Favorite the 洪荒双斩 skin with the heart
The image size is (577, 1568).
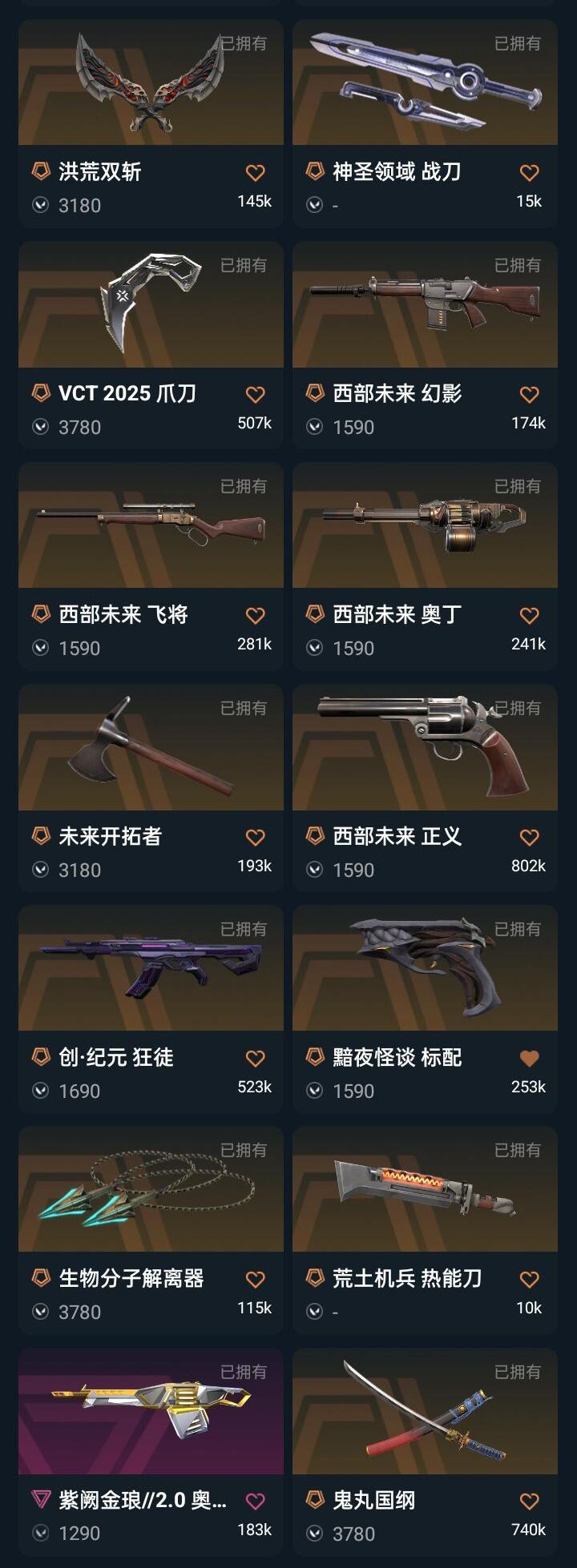point(256,171)
